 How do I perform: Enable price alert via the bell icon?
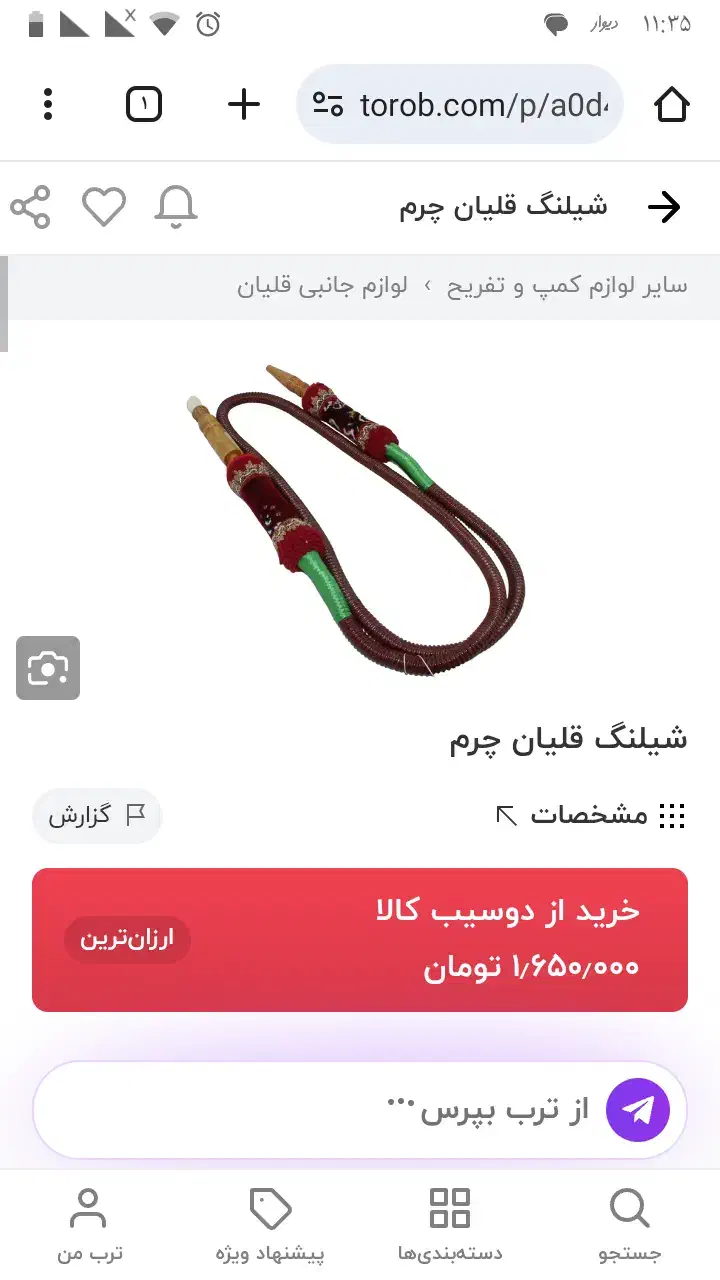(177, 206)
